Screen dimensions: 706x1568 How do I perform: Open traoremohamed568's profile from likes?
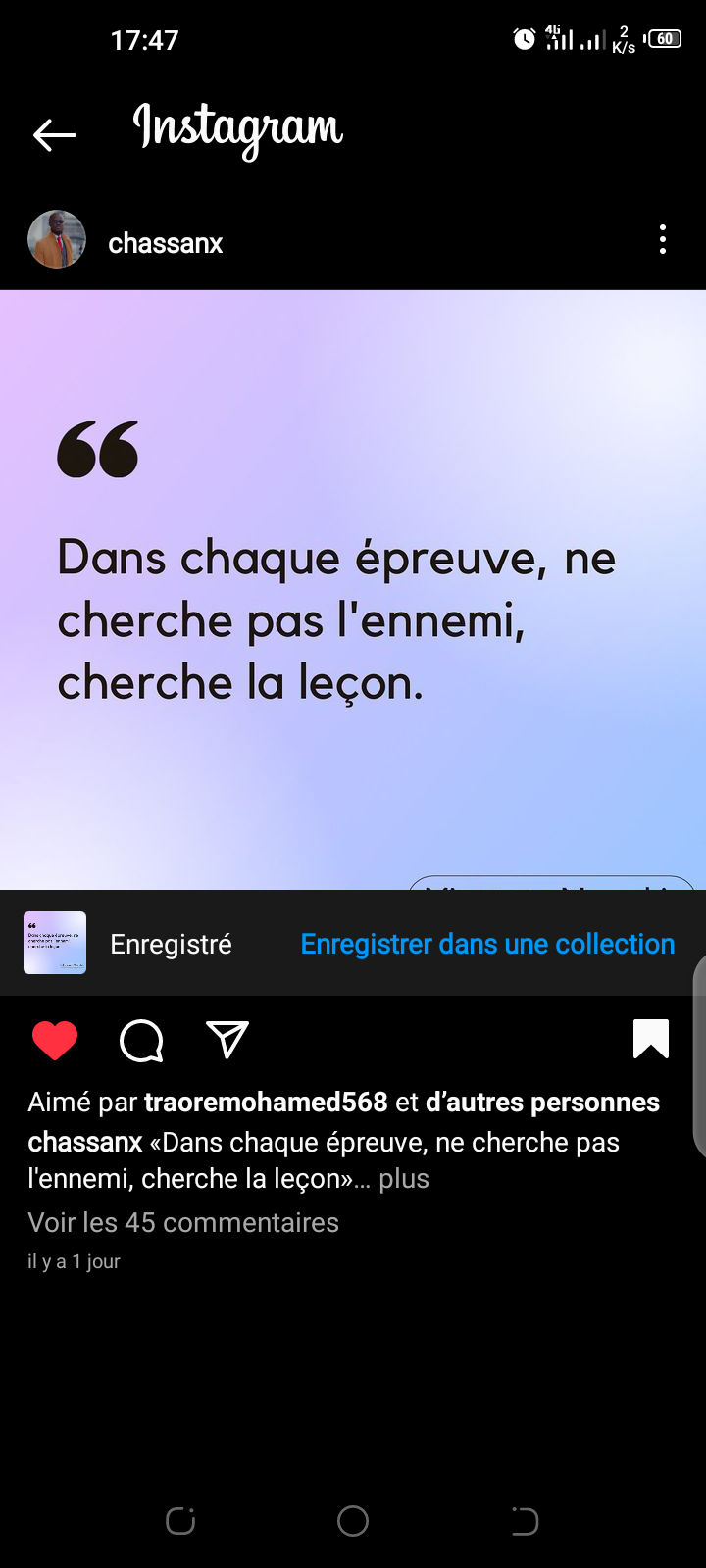tap(266, 1102)
